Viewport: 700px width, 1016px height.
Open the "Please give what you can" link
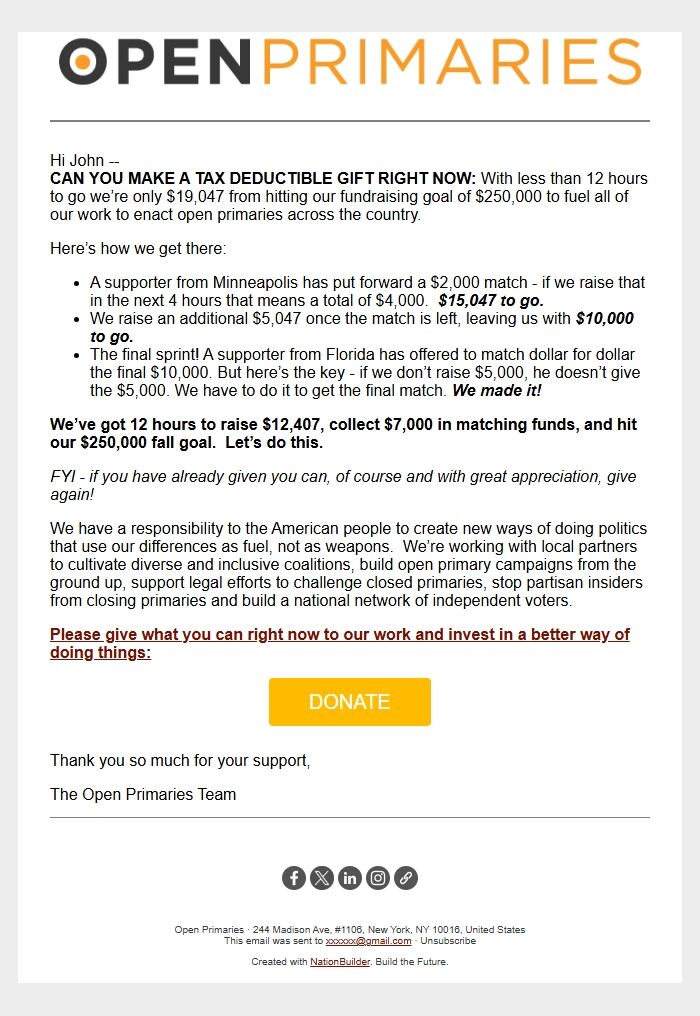(339, 635)
